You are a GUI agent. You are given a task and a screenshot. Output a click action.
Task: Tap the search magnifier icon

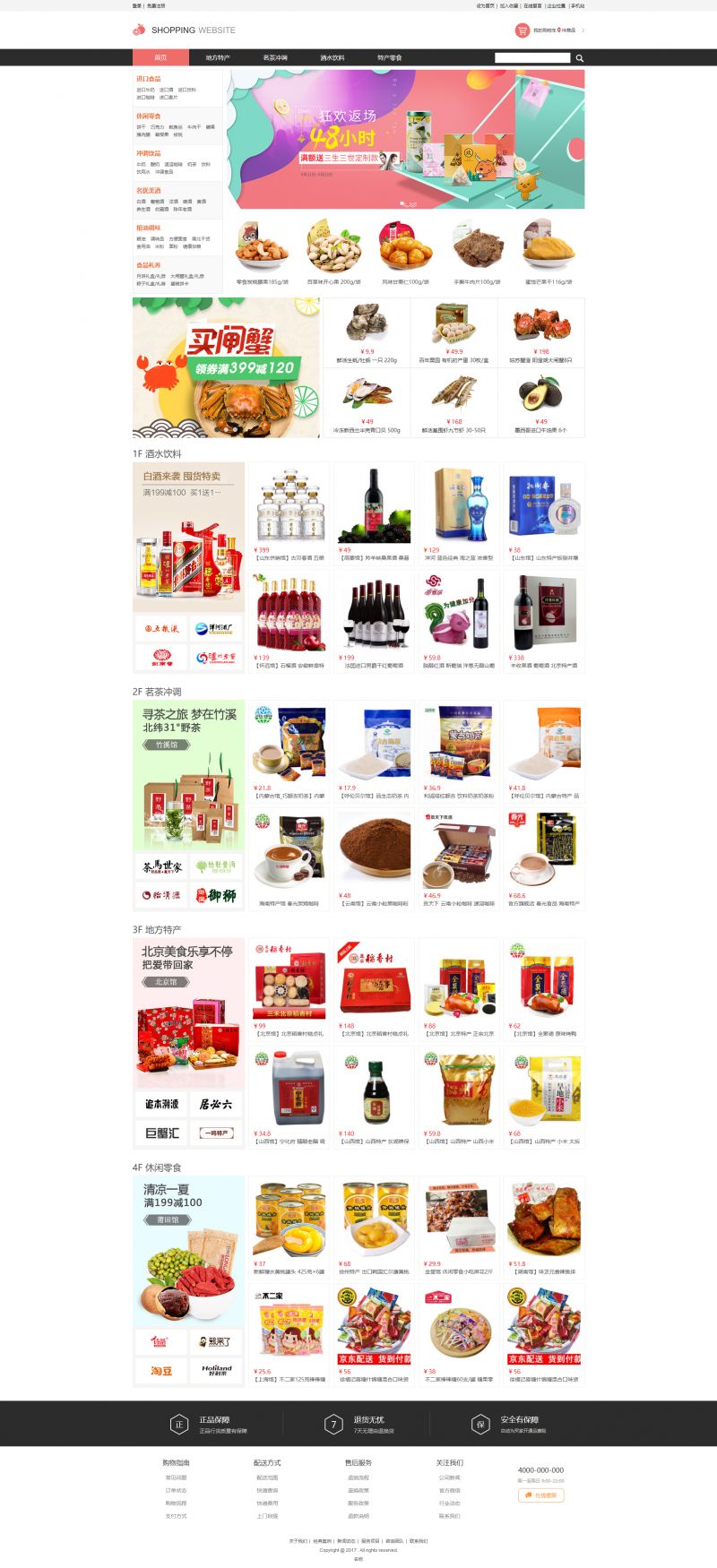click(x=580, y=58)
